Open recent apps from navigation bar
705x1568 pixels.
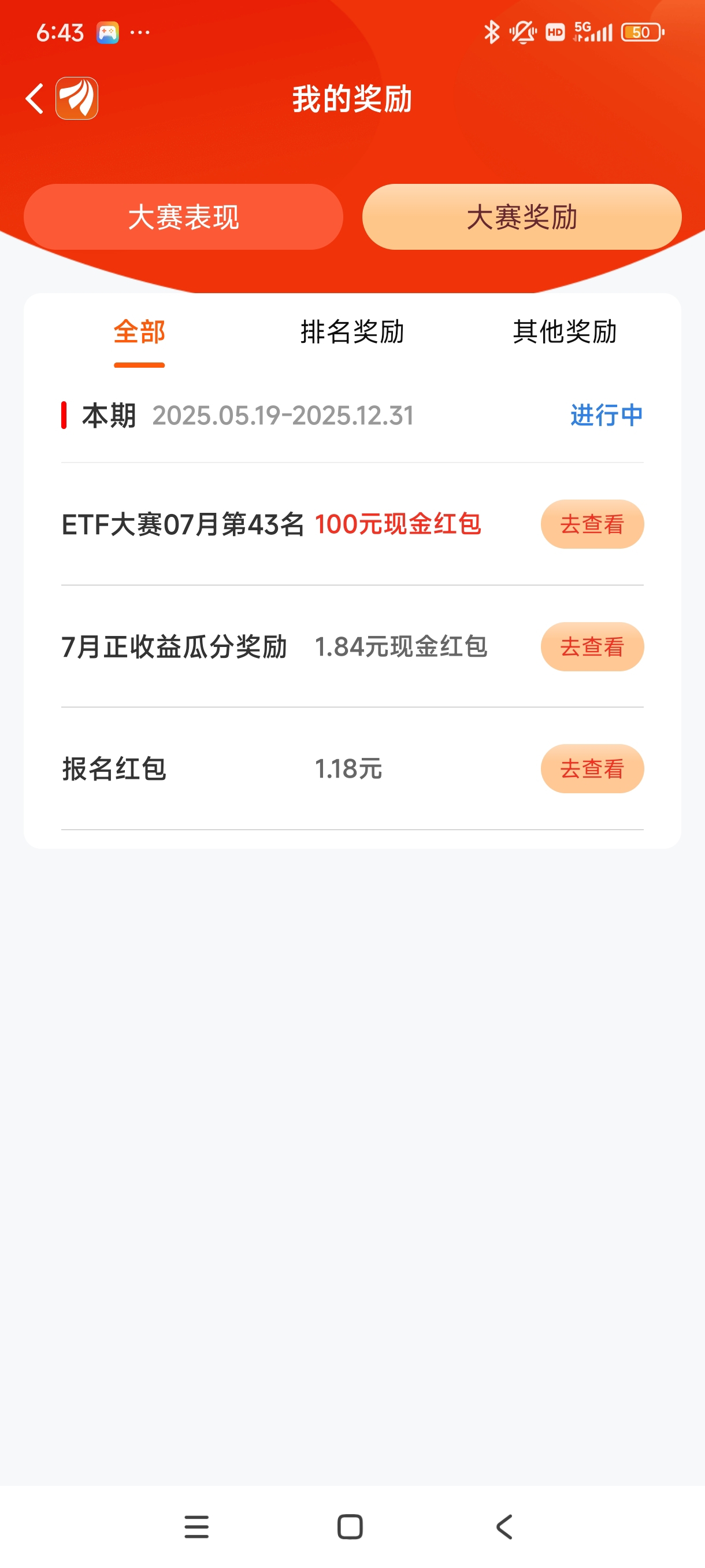(x=196, y=1526)
